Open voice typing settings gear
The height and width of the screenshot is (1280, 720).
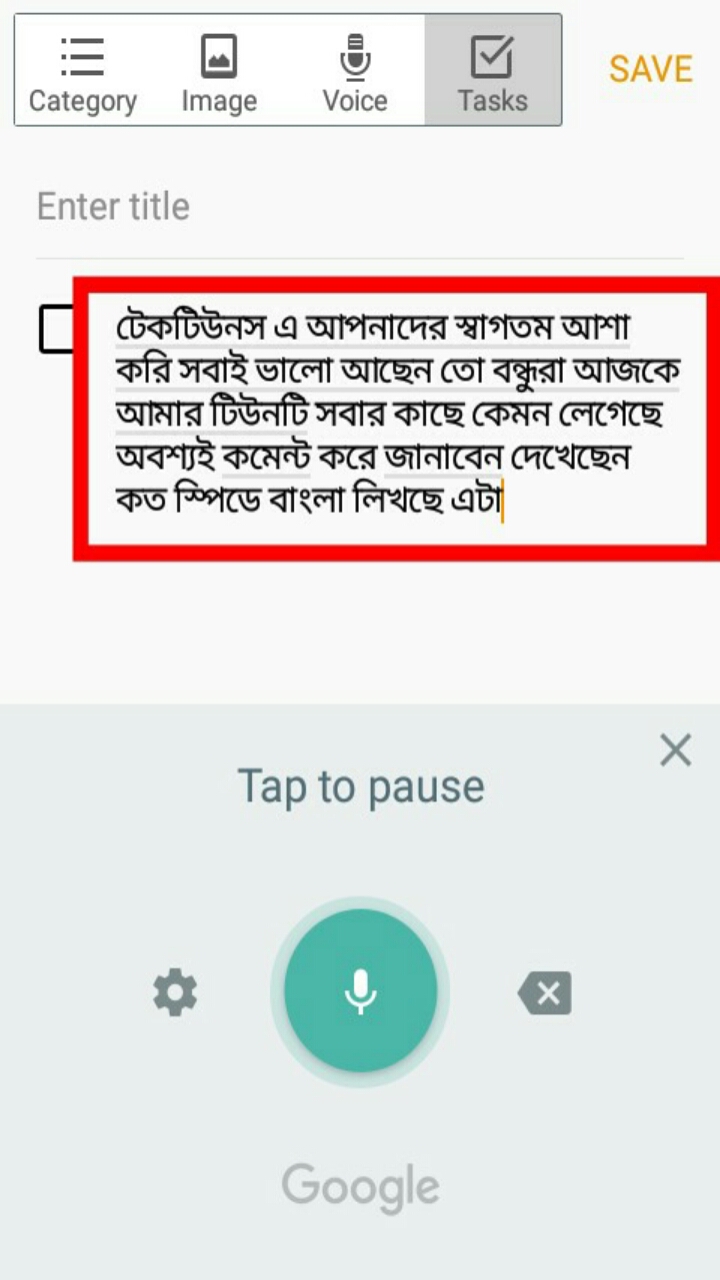tap(175, 994)
